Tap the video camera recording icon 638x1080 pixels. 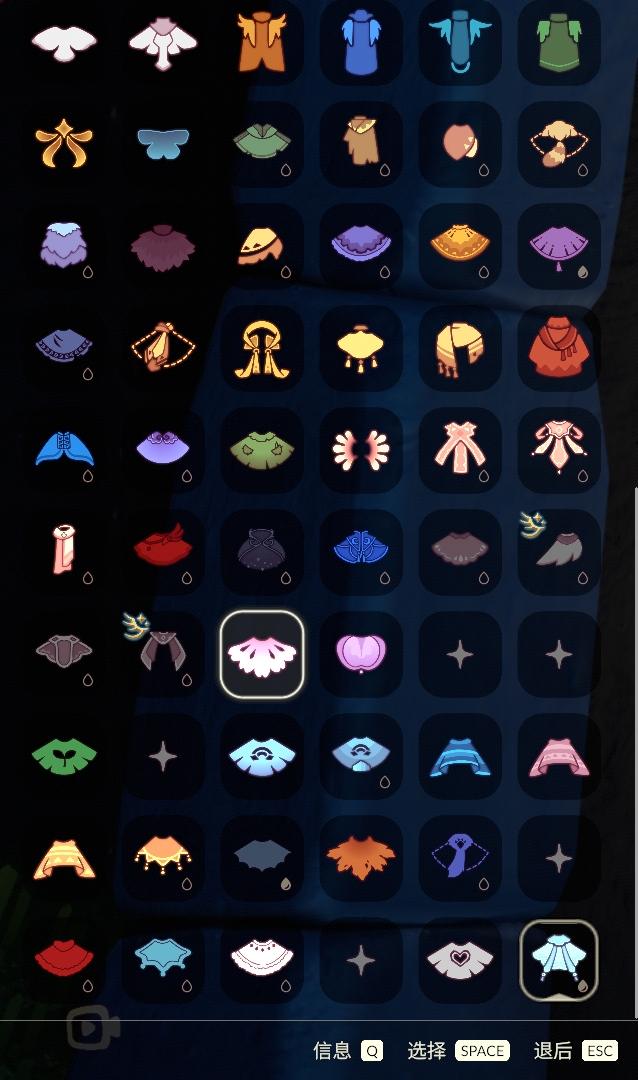click(94, 1029)
